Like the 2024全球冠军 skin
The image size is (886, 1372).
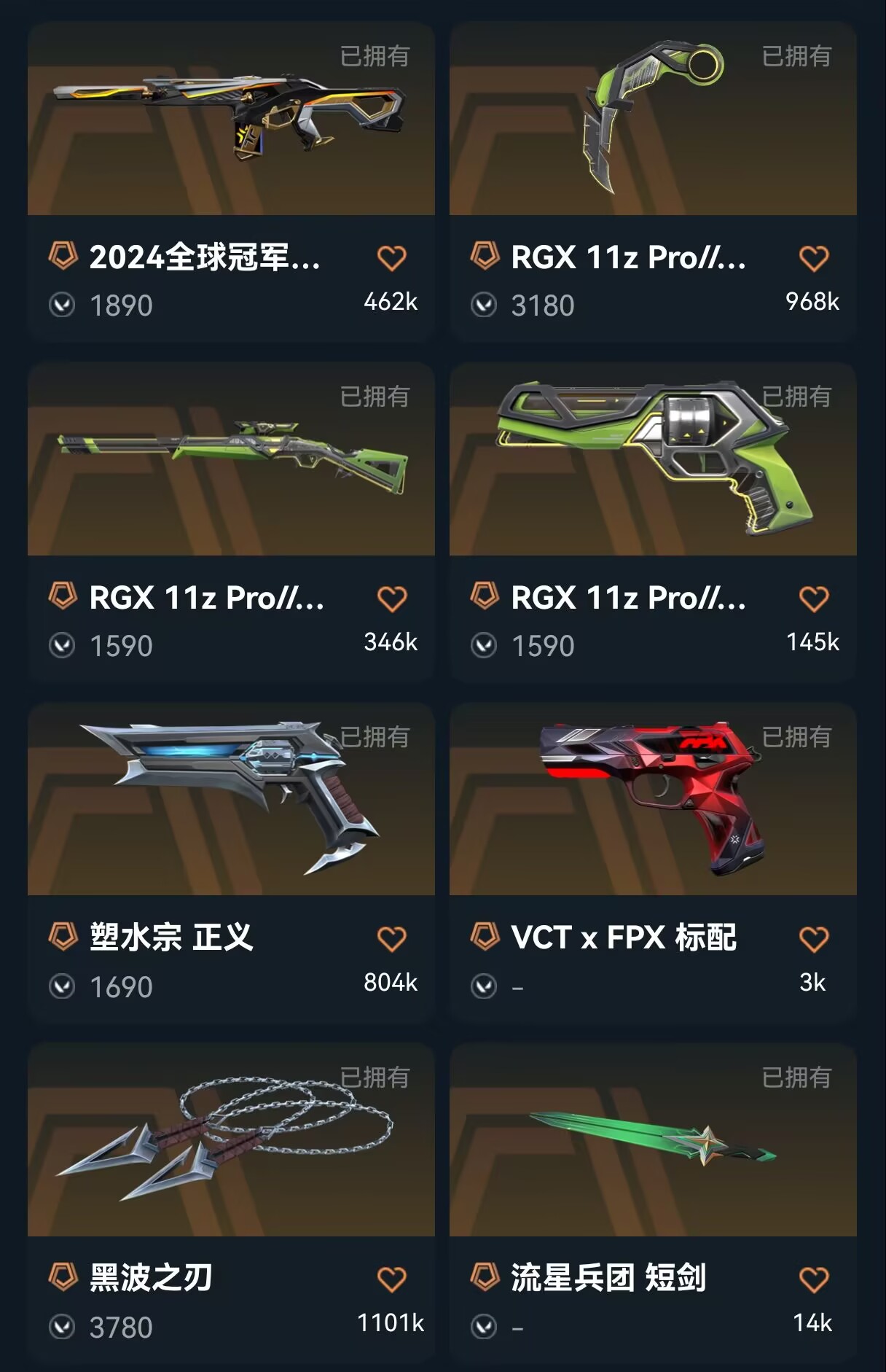pos(391,258)
